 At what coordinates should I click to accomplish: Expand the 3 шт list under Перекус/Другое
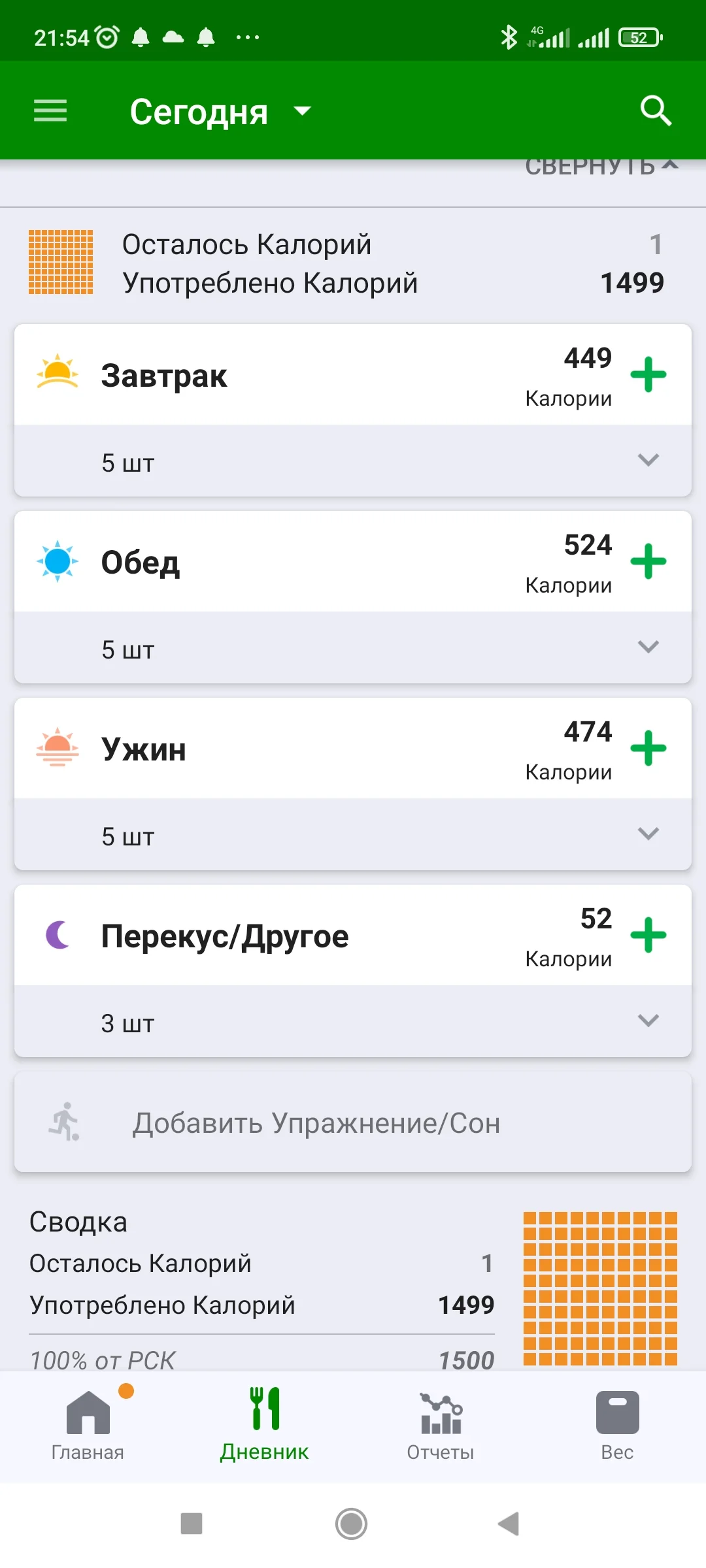pos(648,1021)
